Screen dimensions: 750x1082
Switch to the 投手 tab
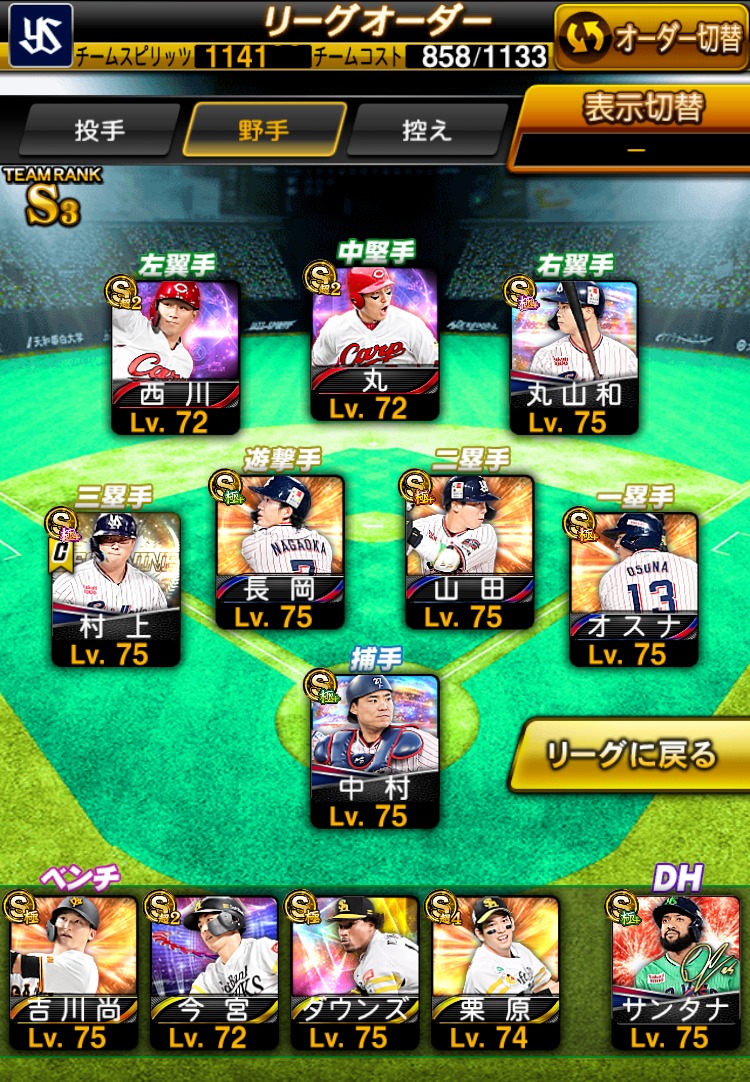[98, 130]
